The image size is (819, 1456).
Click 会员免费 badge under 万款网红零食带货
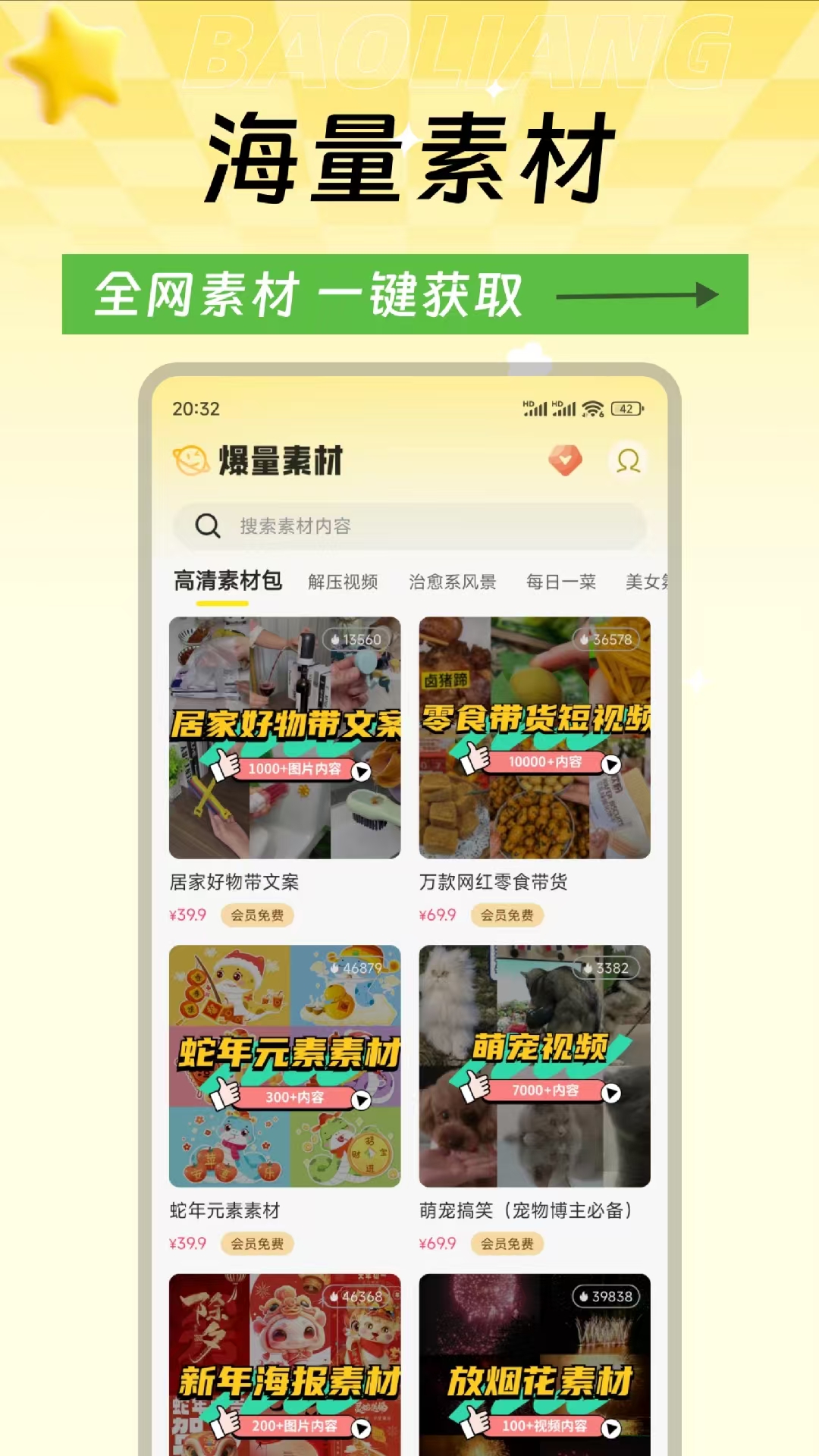tap(510, 915)
